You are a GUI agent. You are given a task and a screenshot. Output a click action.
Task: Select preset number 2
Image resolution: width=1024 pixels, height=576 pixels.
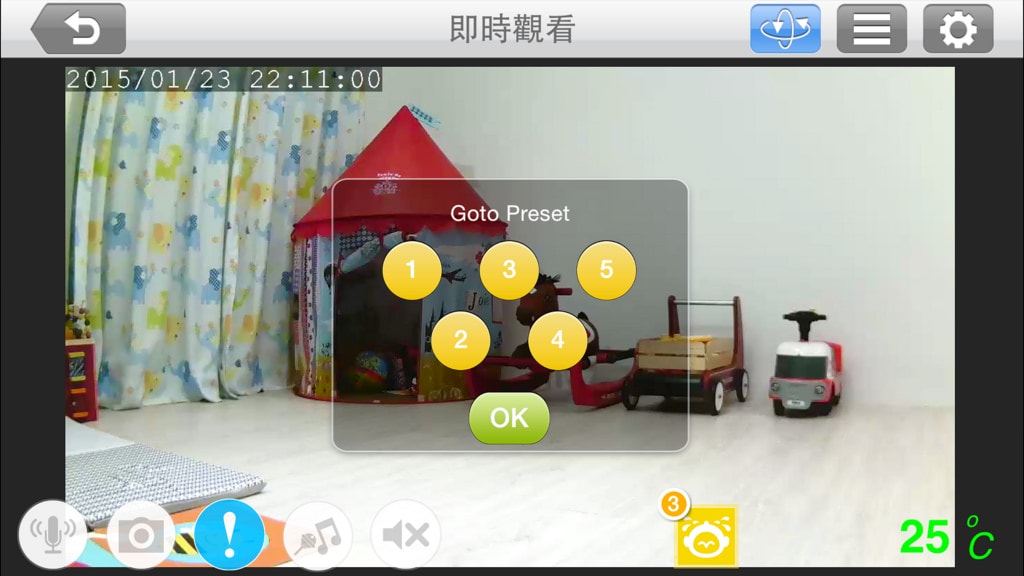(x=460, y=339)
